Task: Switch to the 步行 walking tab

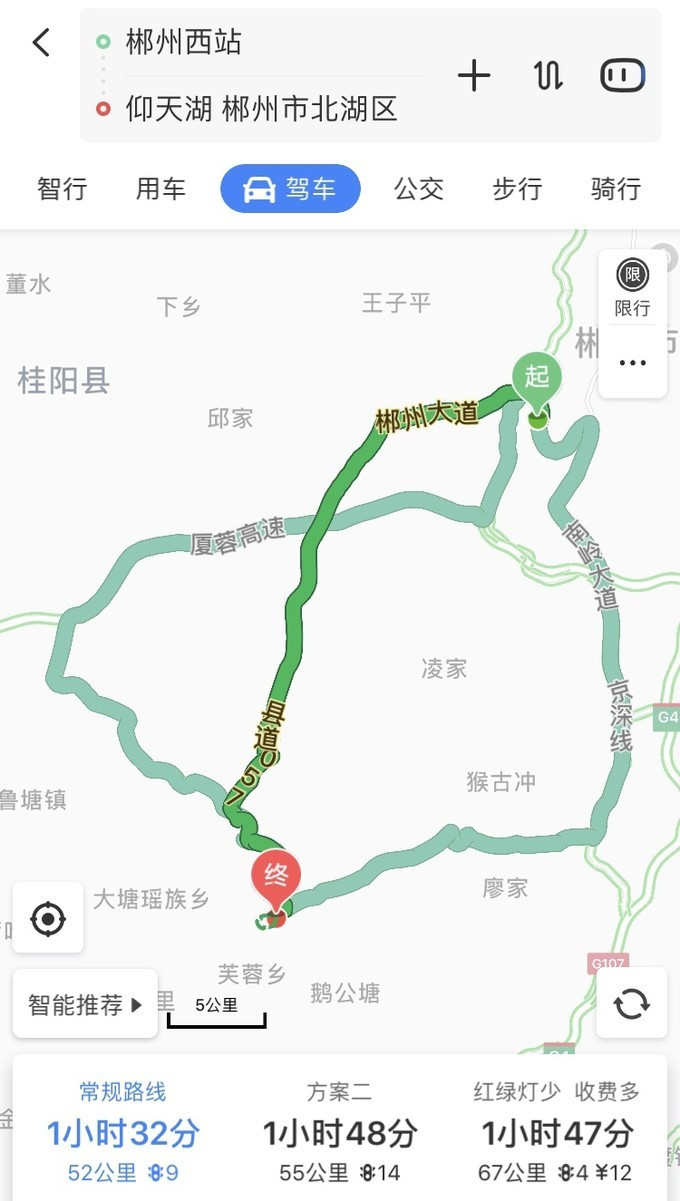Action: [x=517, y=188]
